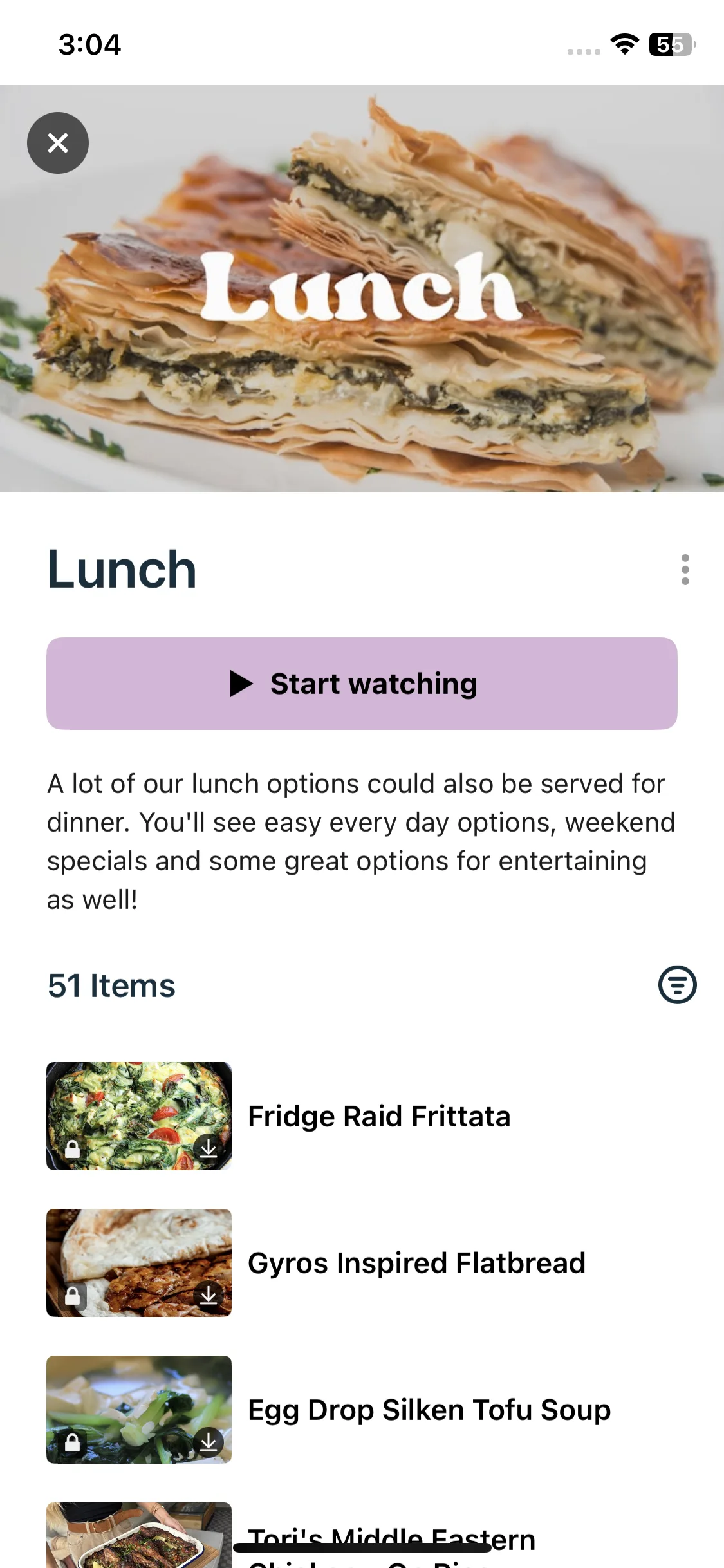Download Fridge Raid Frittata video
724x1568 pixels.
coord(209,1148)
